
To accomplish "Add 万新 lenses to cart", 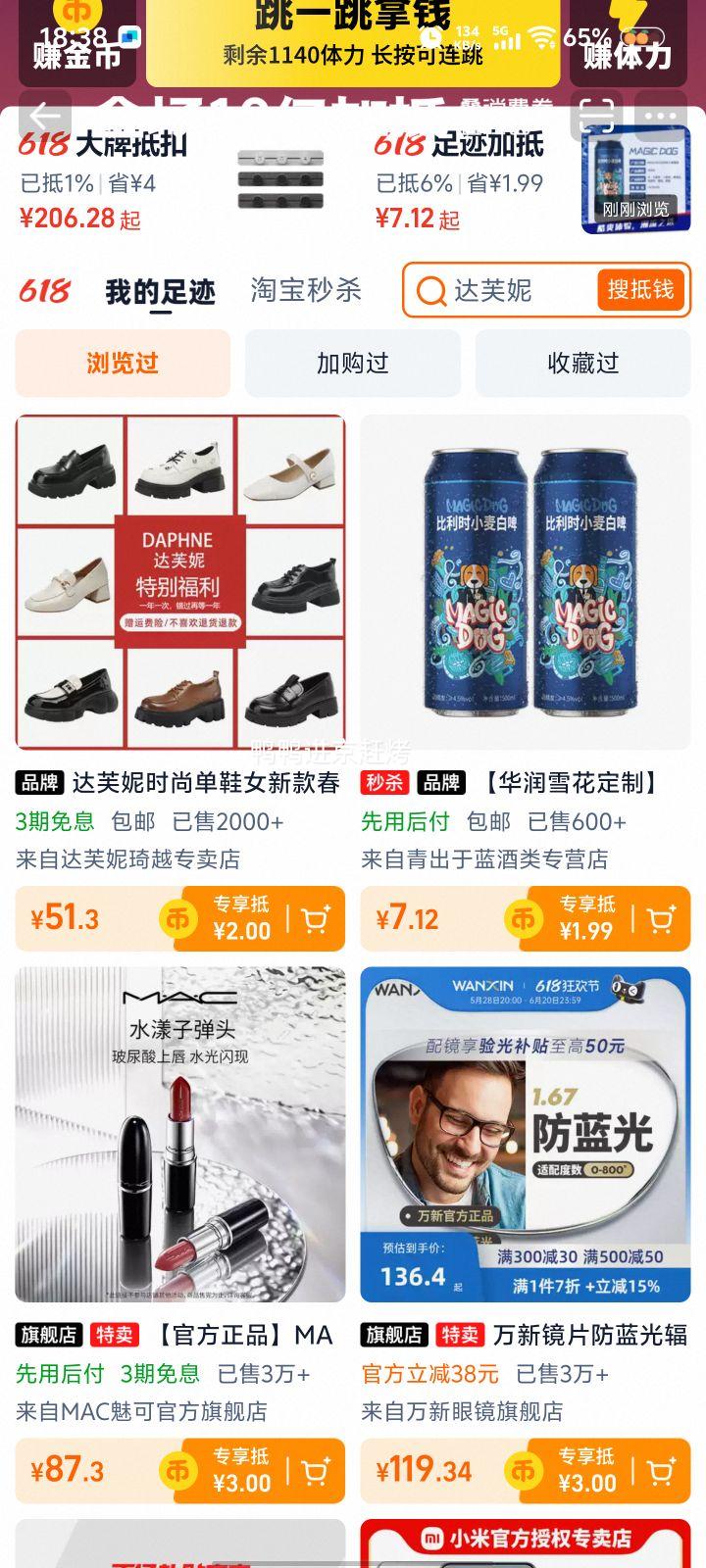I will pyautogui.click(x=661, y=1471).
